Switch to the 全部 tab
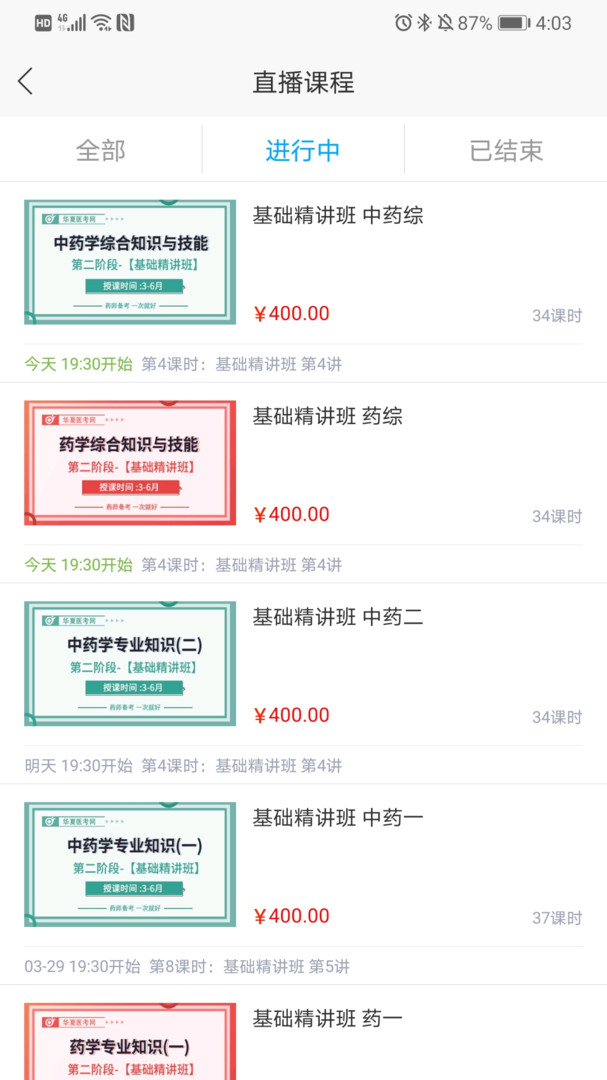 (101, 150)
